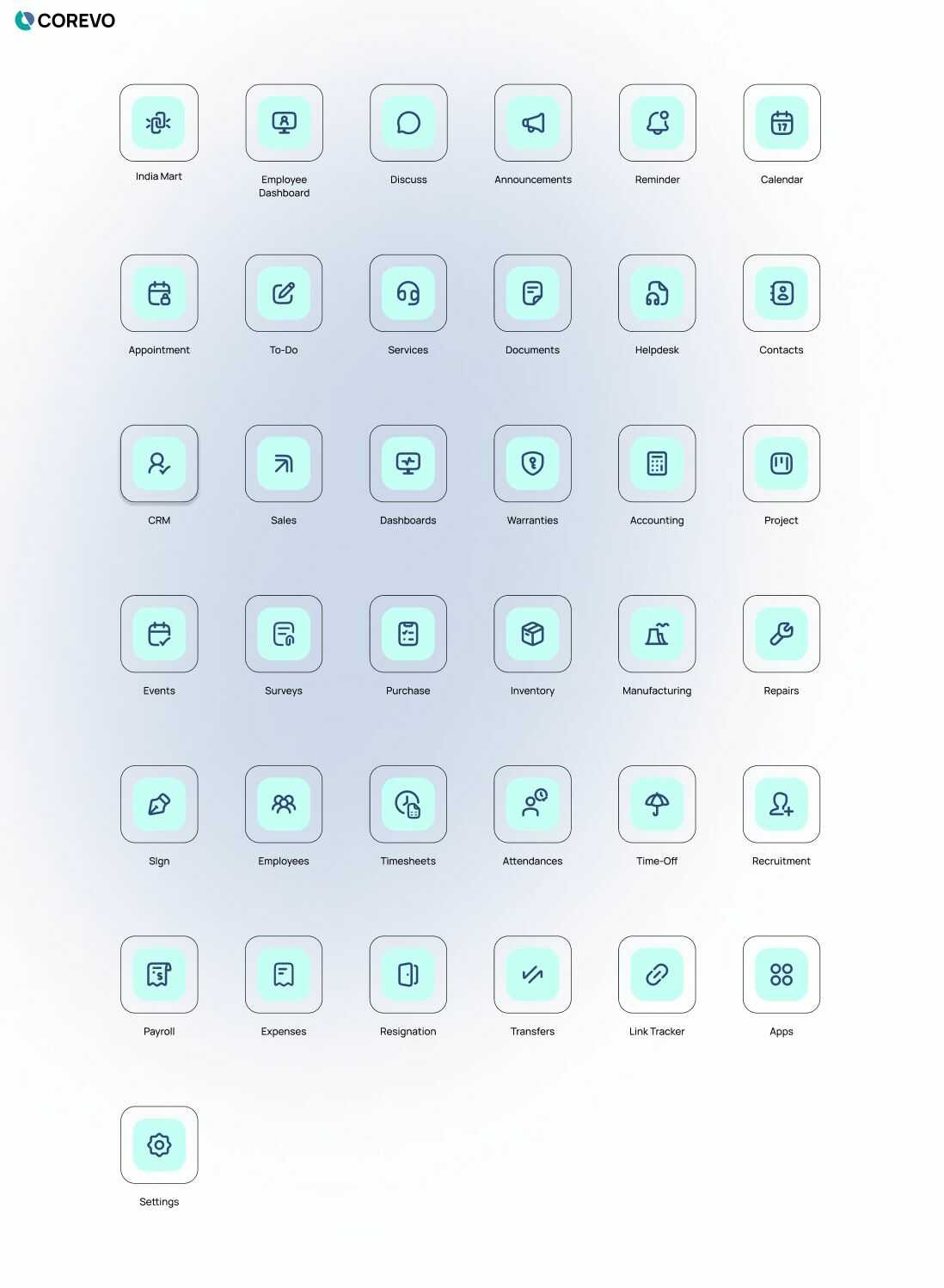The width and height of the screenshot is (944, 1288).
Task: Open the Inventory app
Action: [533, 634]
